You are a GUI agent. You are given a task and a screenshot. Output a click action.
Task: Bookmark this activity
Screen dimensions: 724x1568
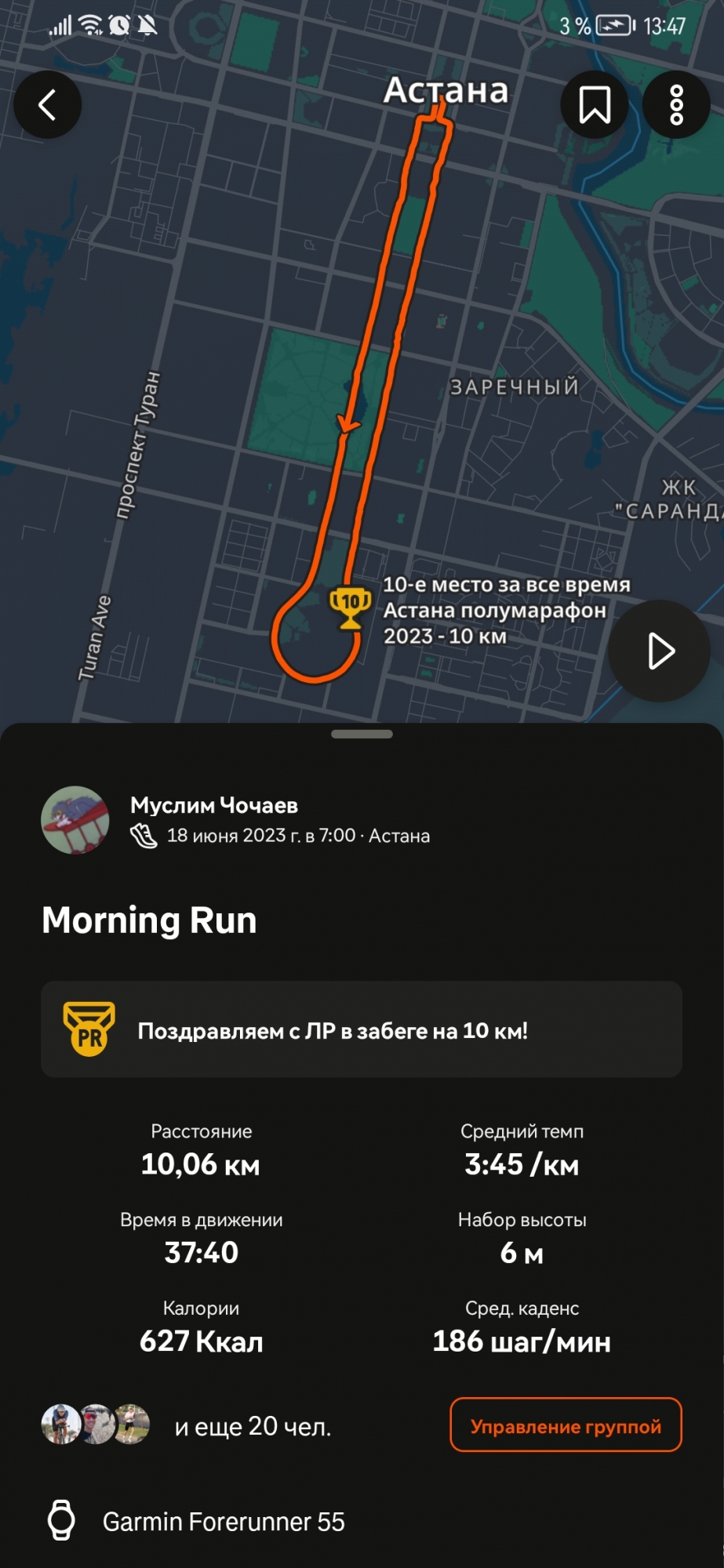tap(594, 105)
